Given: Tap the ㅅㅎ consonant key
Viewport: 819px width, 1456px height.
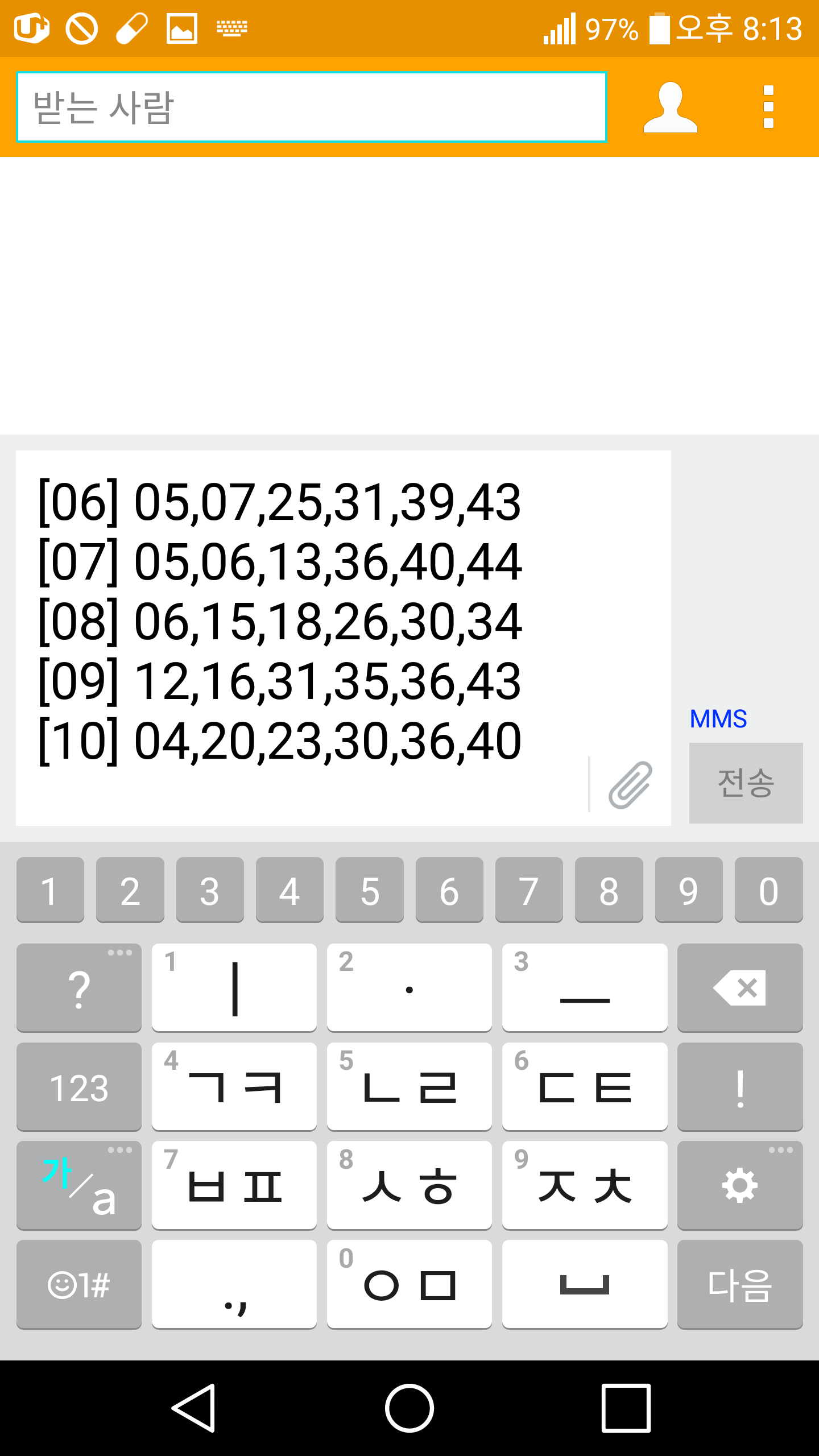Looking at the screenshot, I should coord(409,1185).
